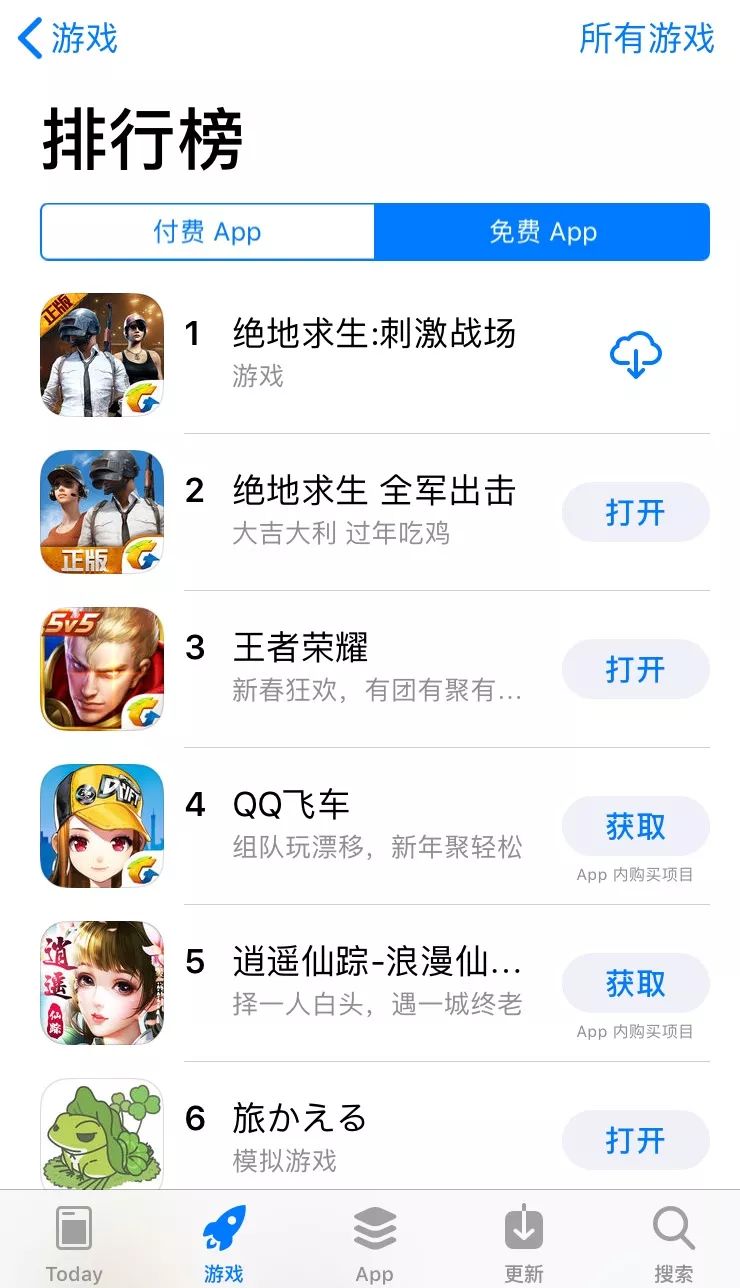This screenshot has width=740, height=1288.
Task: Switch to 付费 App segment
Action: click(x=207, y=232)
